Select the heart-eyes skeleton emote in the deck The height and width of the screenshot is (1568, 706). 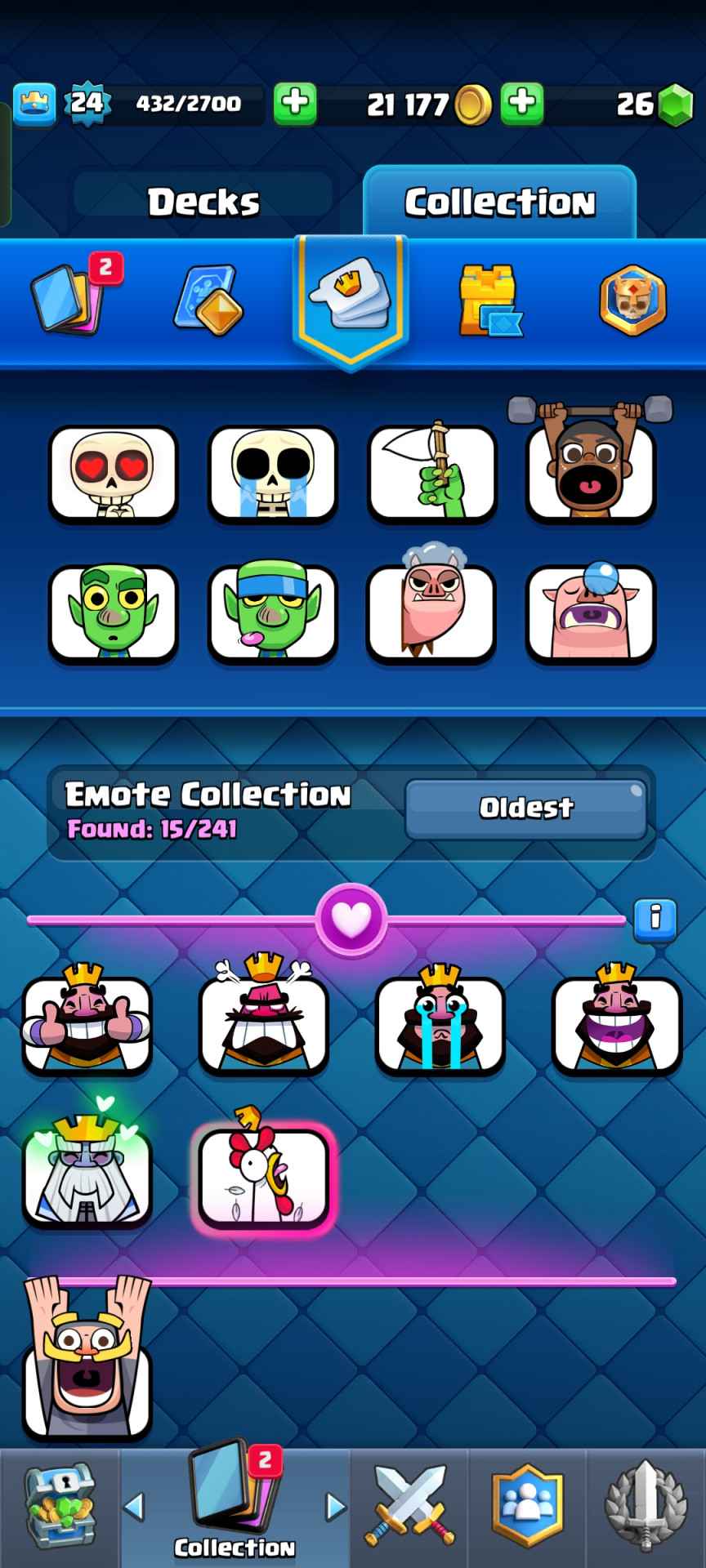pyautogui.click(x=113, y=473)
